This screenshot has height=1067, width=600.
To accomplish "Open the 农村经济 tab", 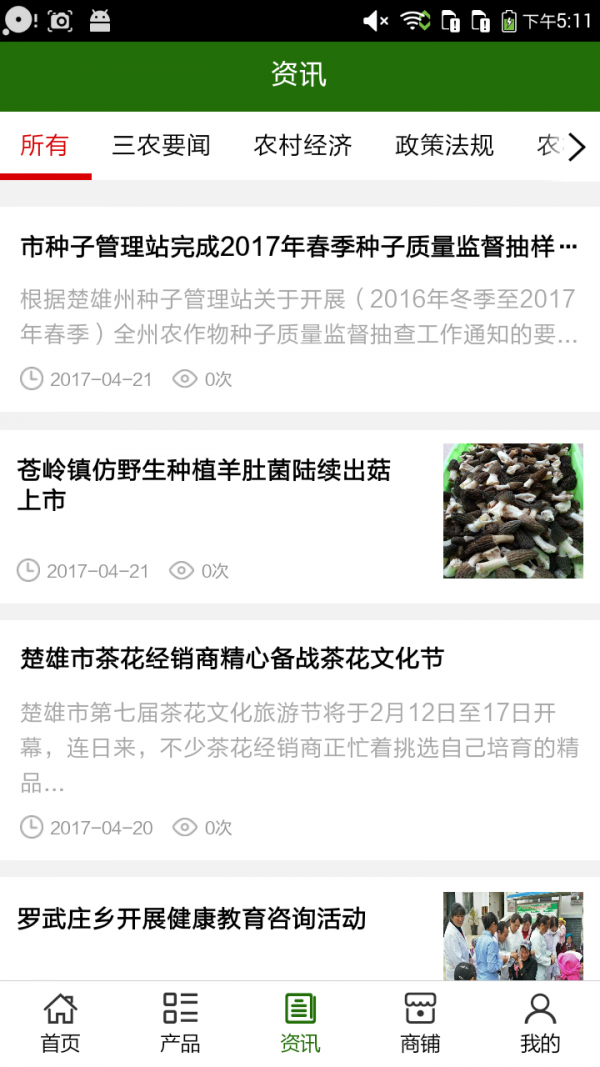I will (x=303, y=146).
